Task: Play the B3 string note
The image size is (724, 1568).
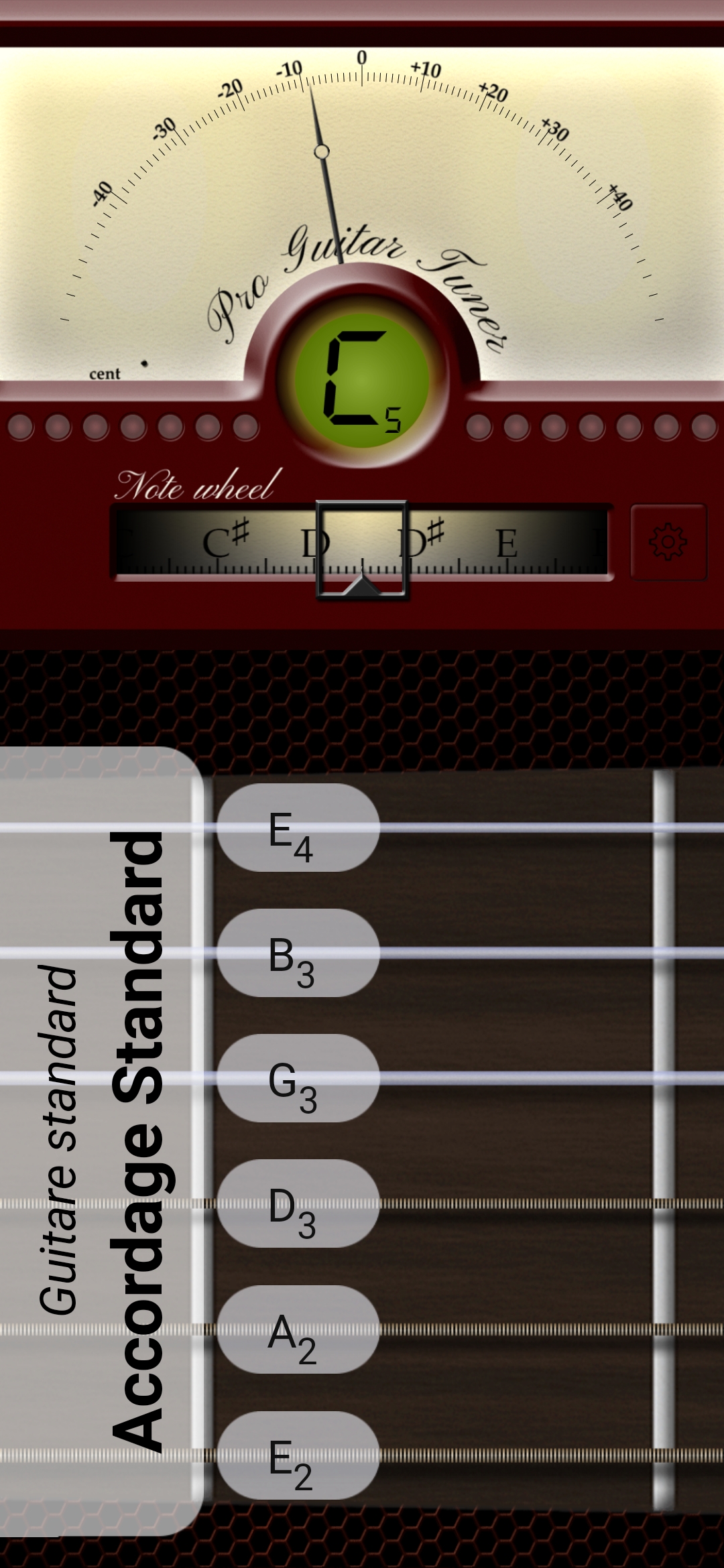Action: point(298,952)
